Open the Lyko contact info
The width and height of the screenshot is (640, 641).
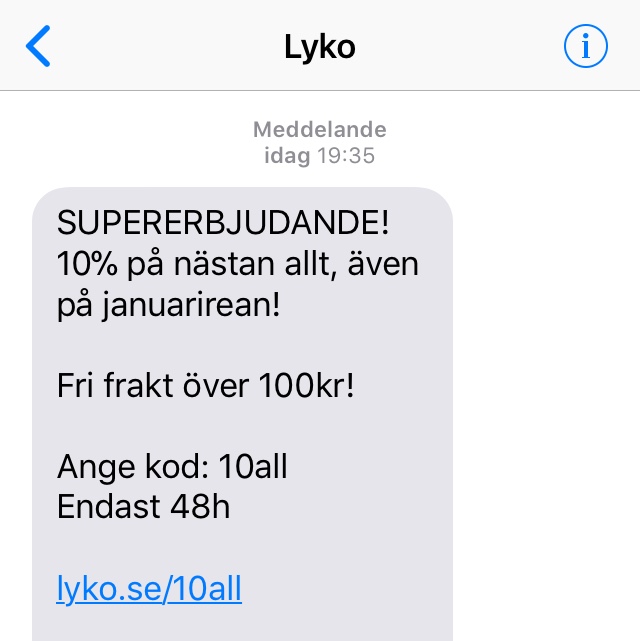click(585, 46)
